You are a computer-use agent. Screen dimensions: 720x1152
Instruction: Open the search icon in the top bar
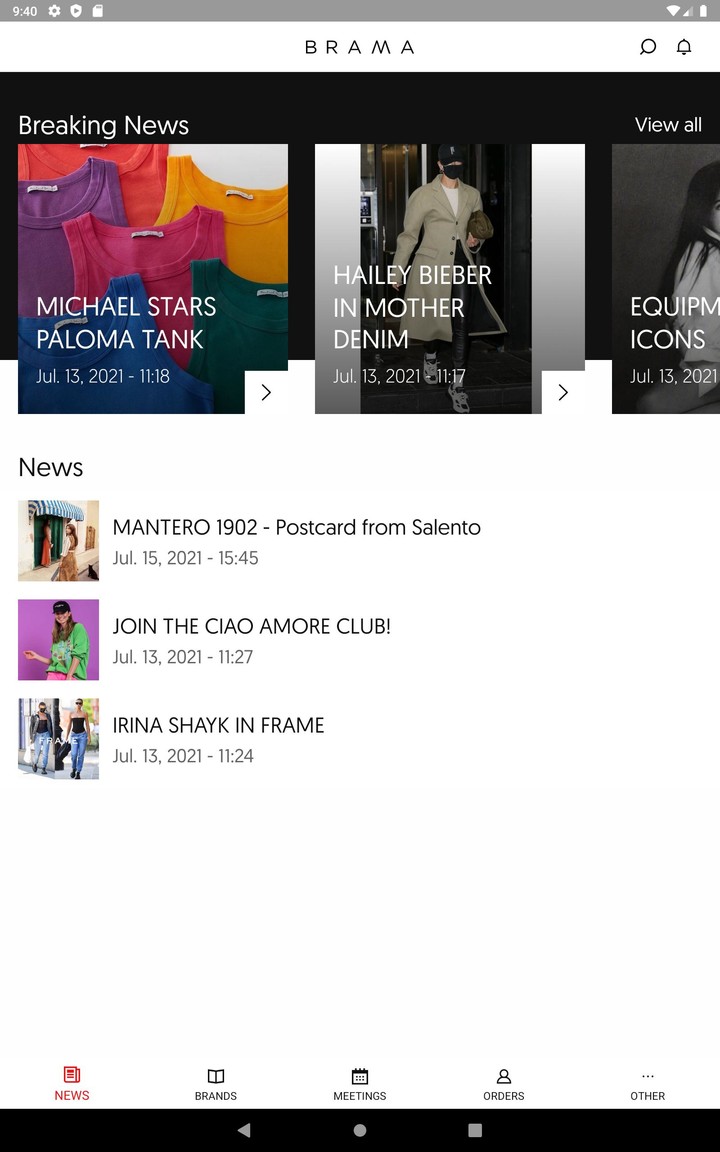click(x=647, y=46)
